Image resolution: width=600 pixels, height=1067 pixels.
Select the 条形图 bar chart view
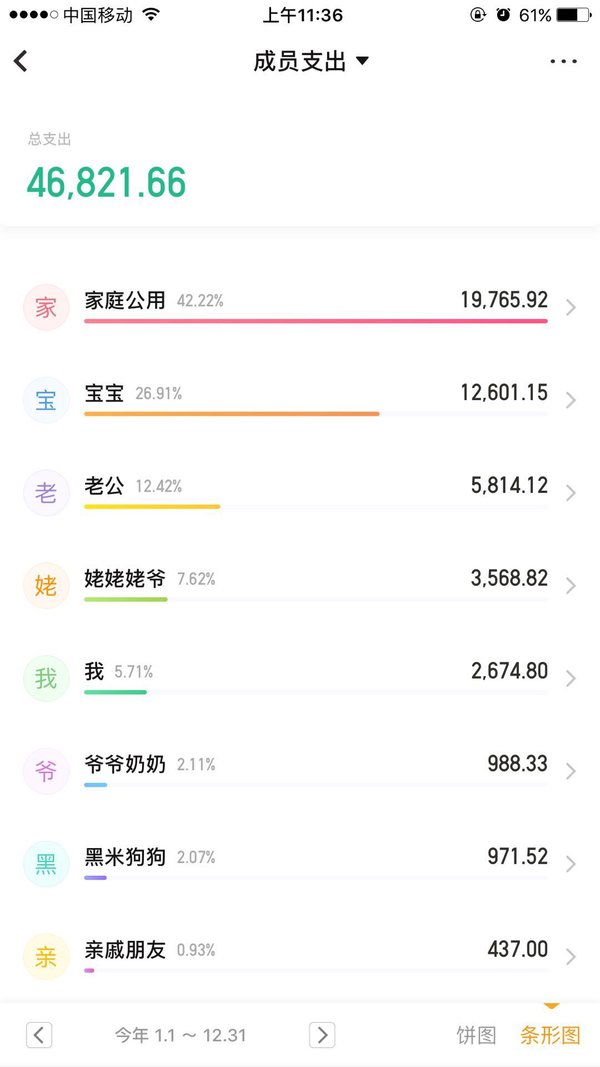point(550,1035)
